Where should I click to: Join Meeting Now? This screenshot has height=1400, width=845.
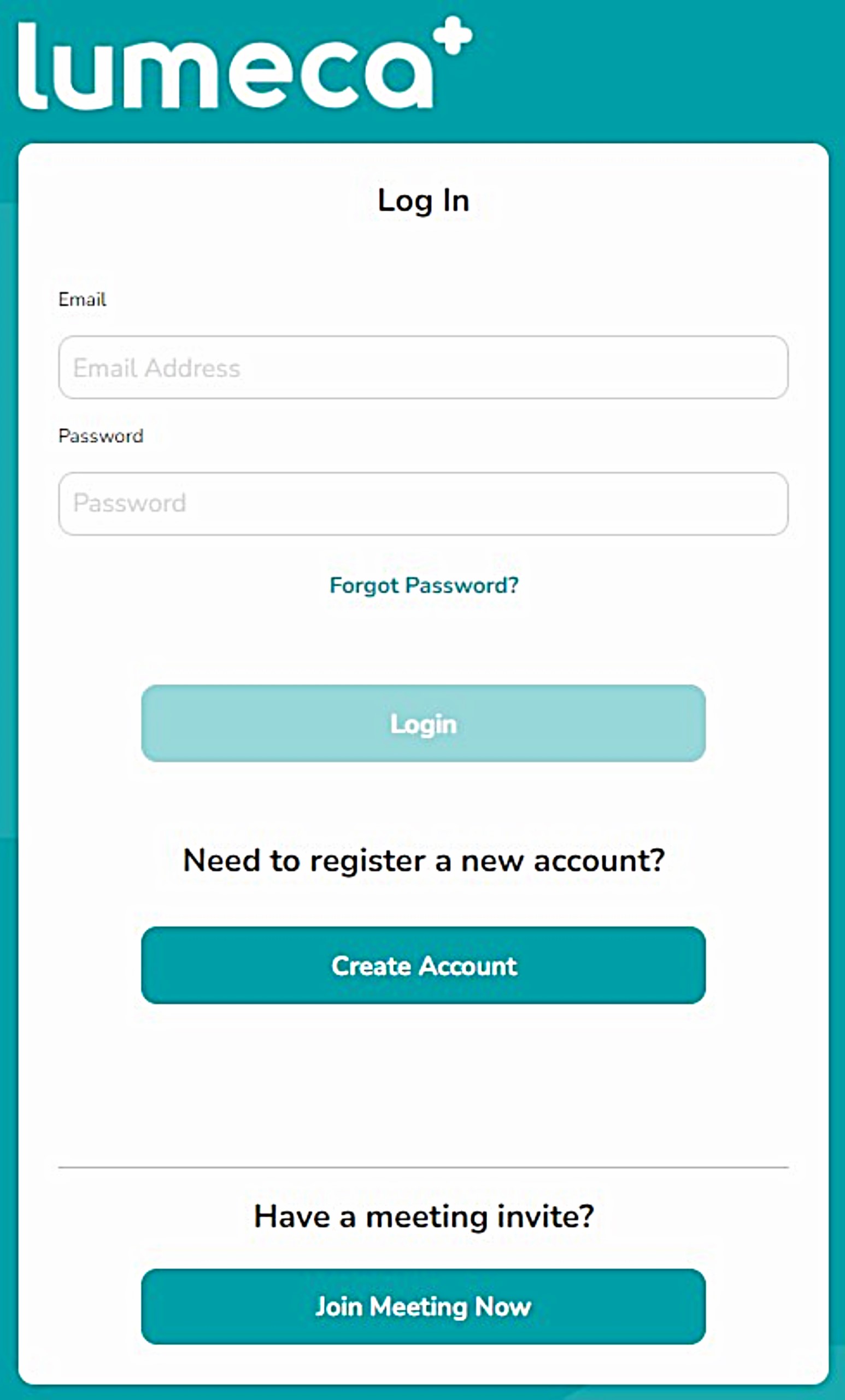point(423,1306)
